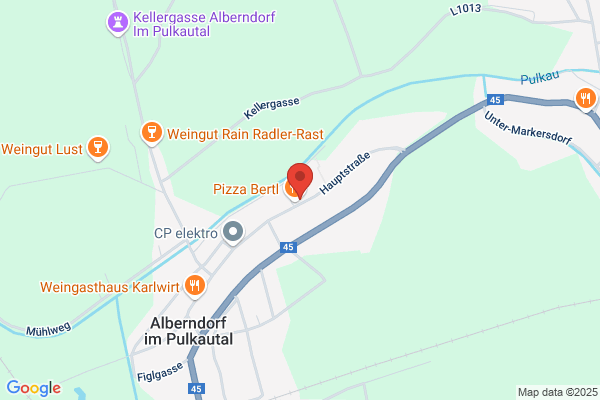Select the Kellergasse Alberndorf Im Pulkautal landmark
The height and width of the screenshot is (400, 600).
[118, 23]
